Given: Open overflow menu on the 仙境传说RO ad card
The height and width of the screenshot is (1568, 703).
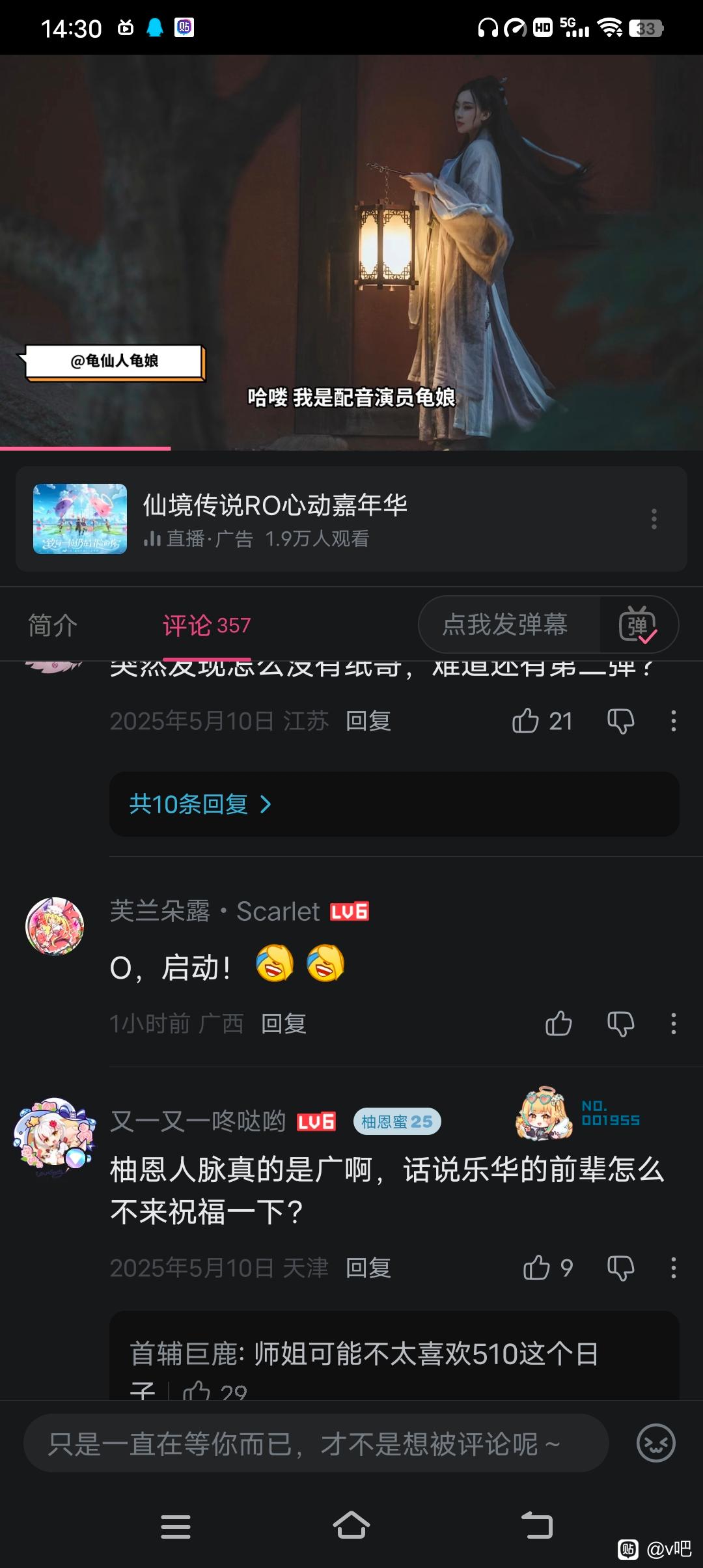Looking at the screenshot, I should tap(654, 519).
